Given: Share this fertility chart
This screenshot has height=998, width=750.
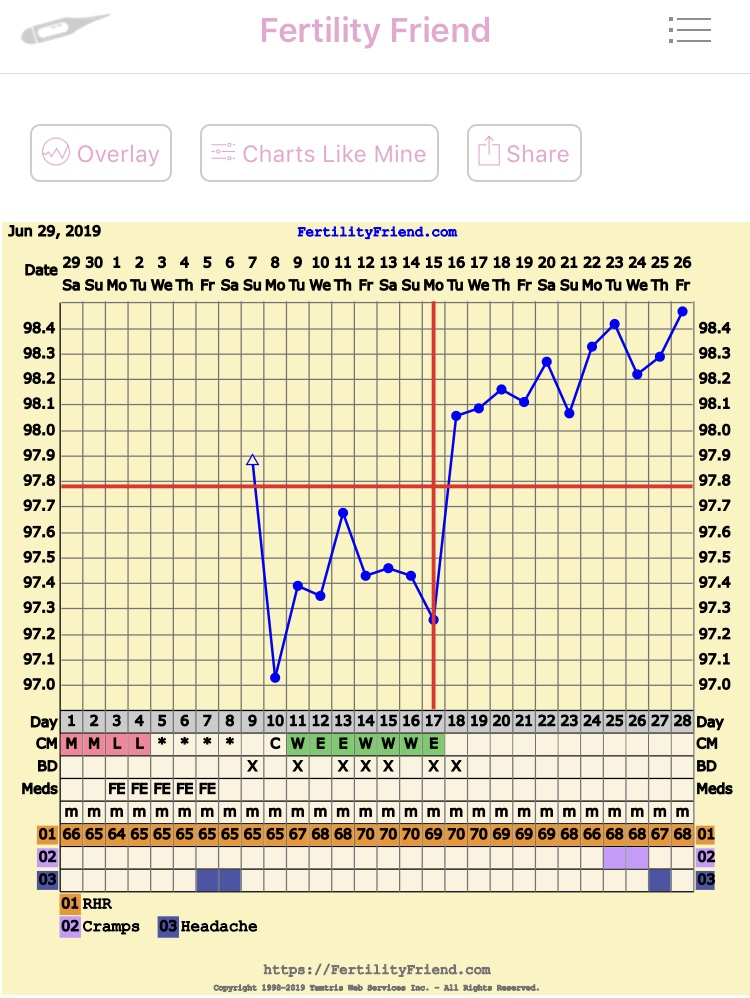Looking at the screenshot, I should pos(524,153).
